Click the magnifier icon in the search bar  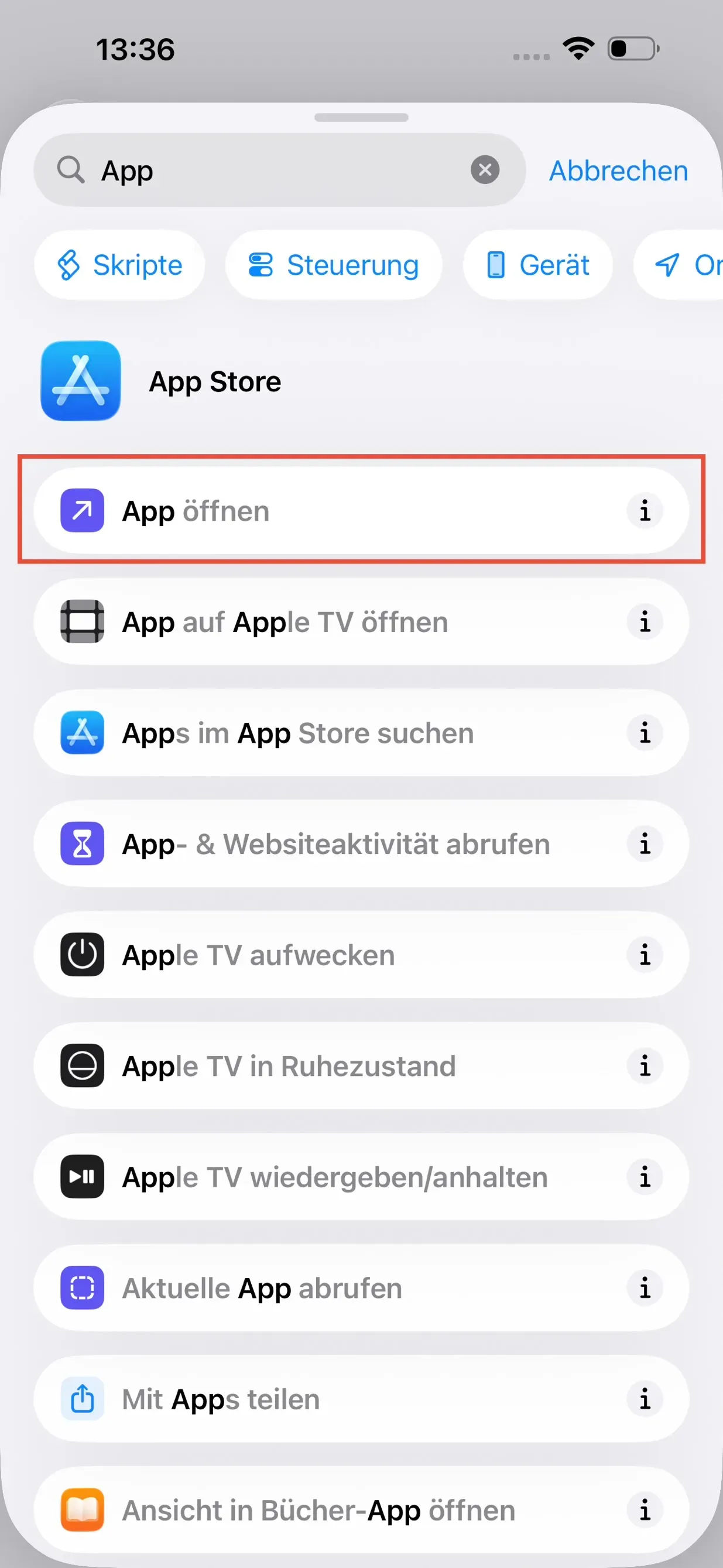(71, 170)
